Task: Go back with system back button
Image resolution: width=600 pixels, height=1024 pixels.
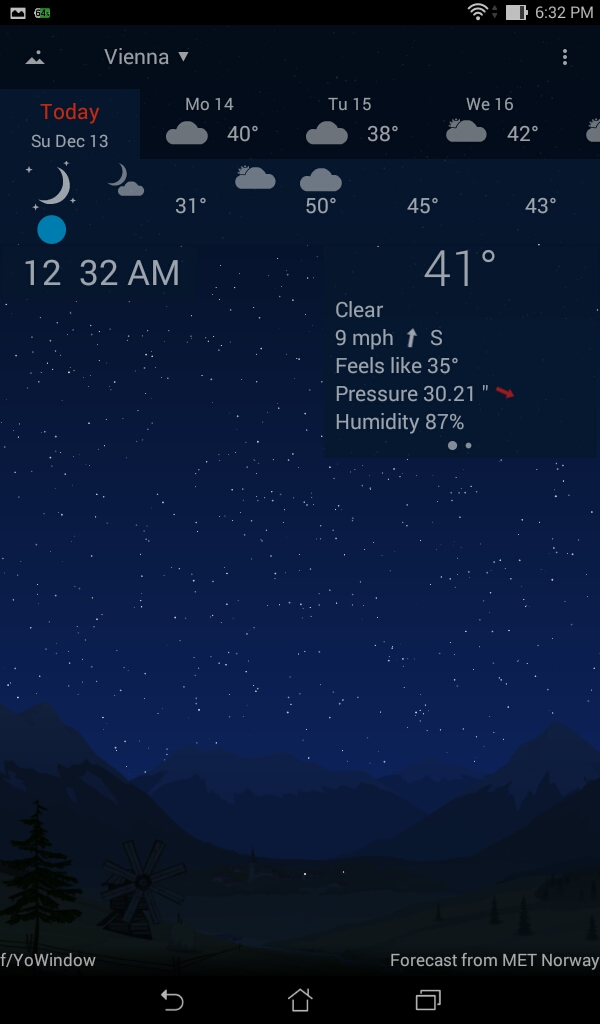Action: pos(172,999)
